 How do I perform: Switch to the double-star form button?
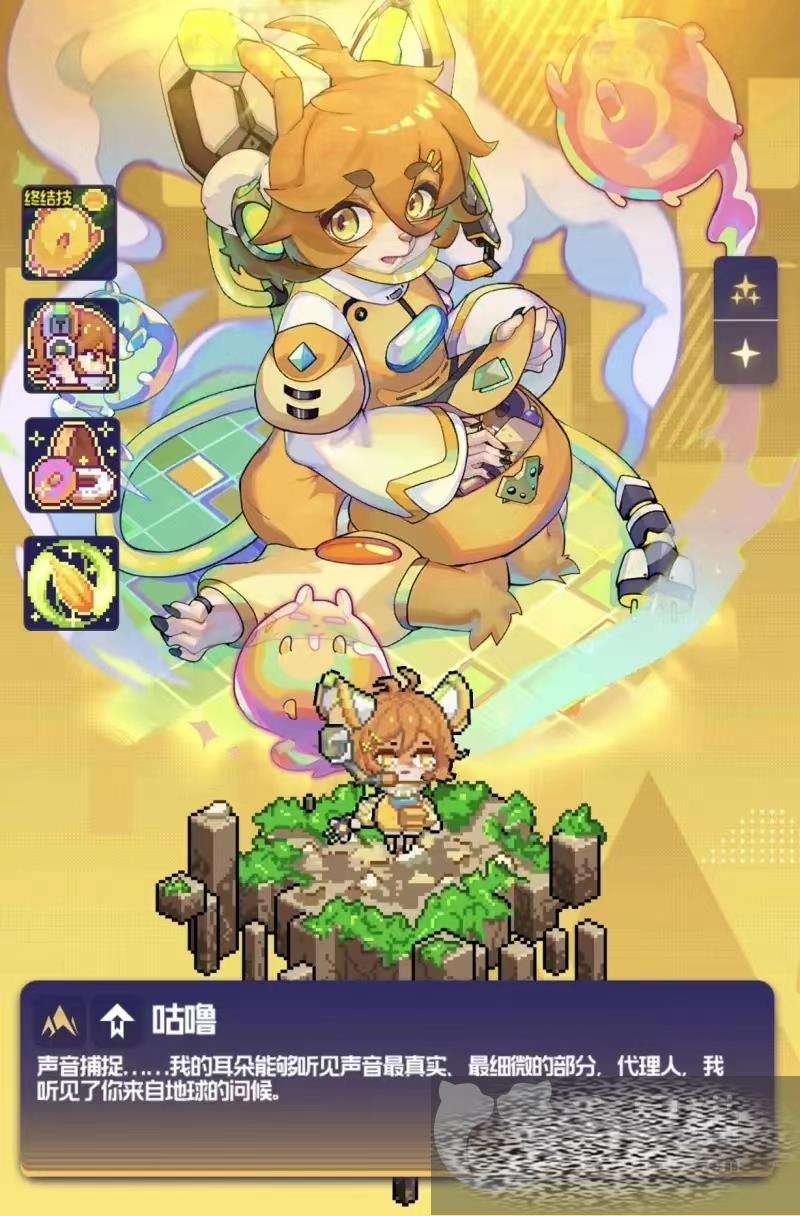pos(745,290)
